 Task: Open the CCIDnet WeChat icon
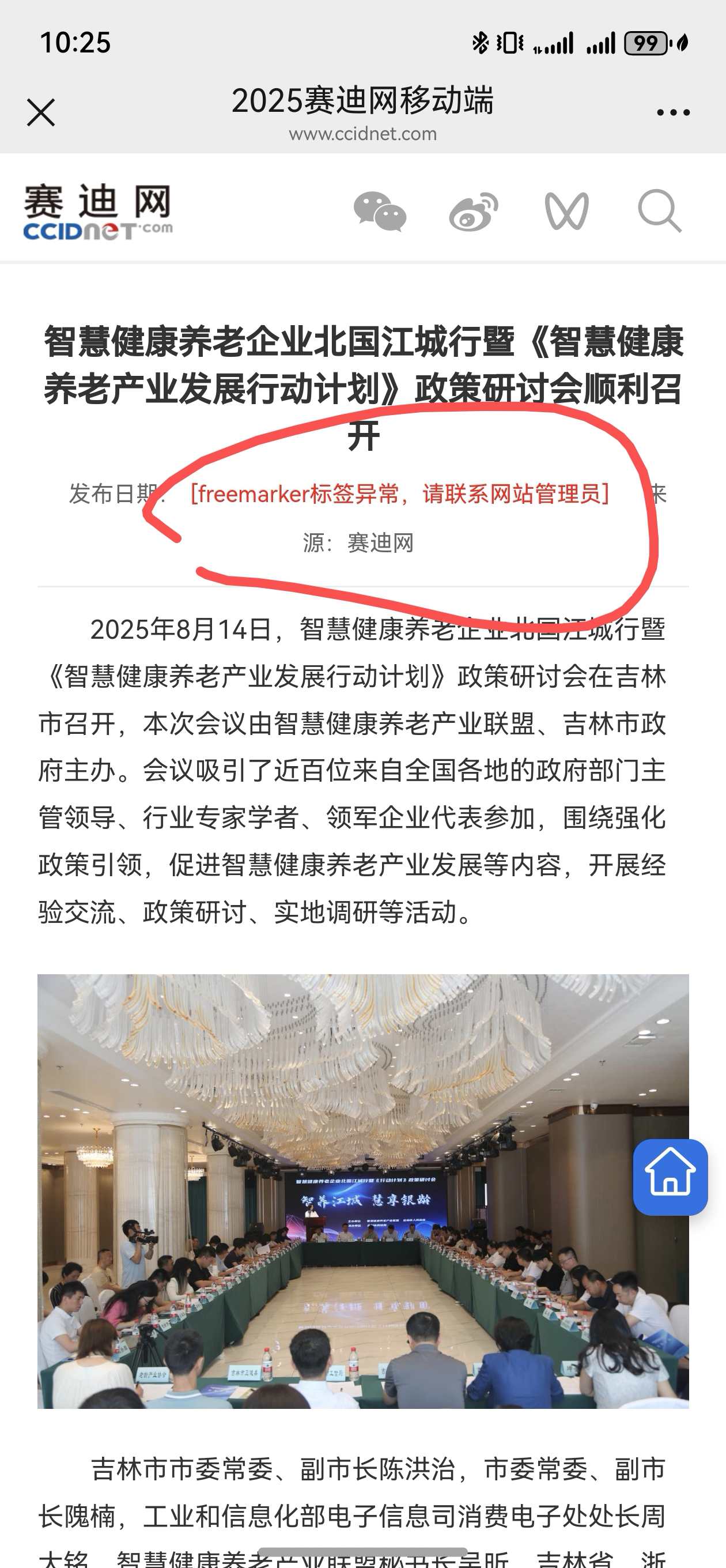pos(380,211)
